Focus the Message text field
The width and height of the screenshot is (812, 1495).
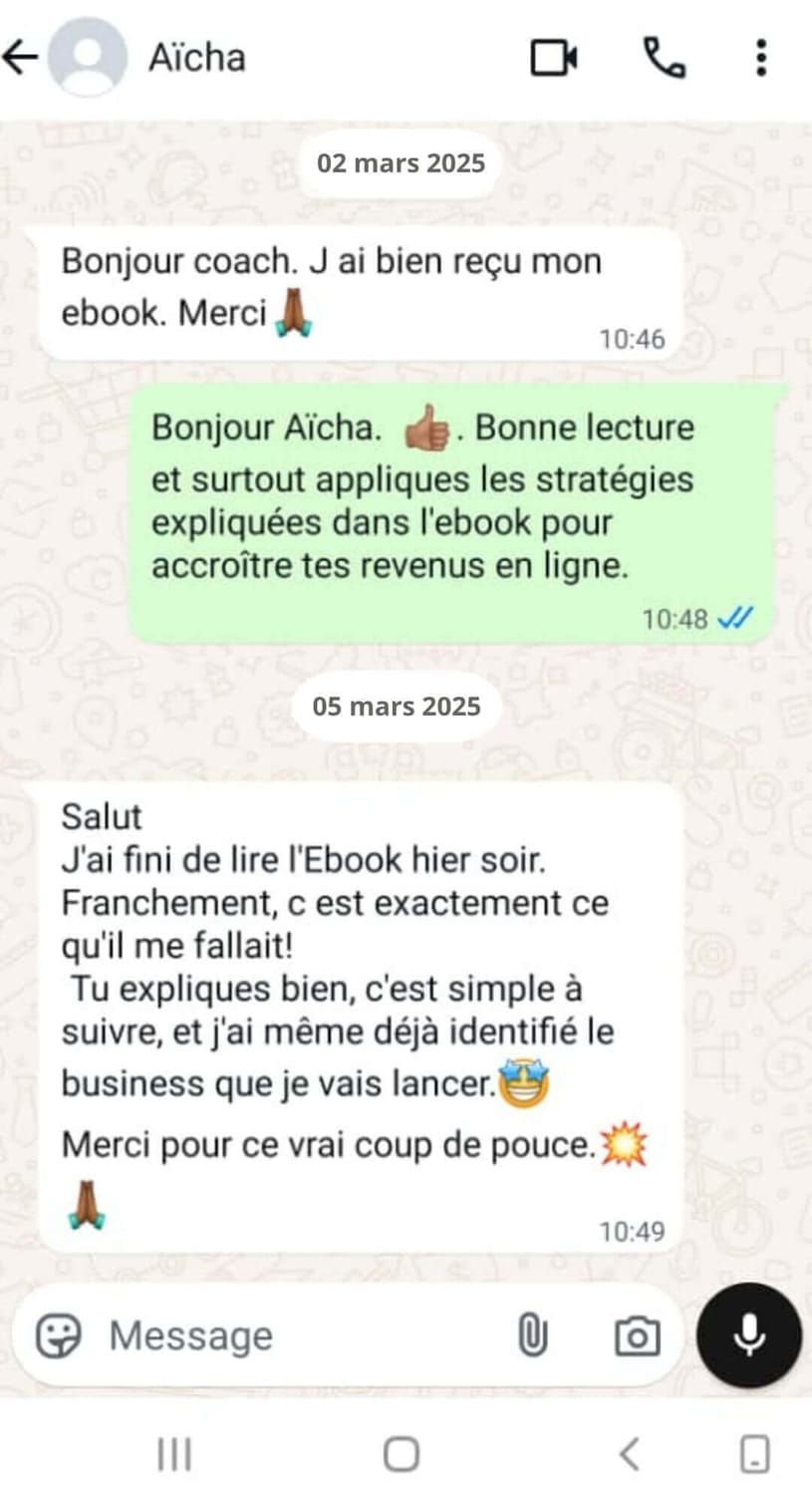click(x=299, y=1336)
